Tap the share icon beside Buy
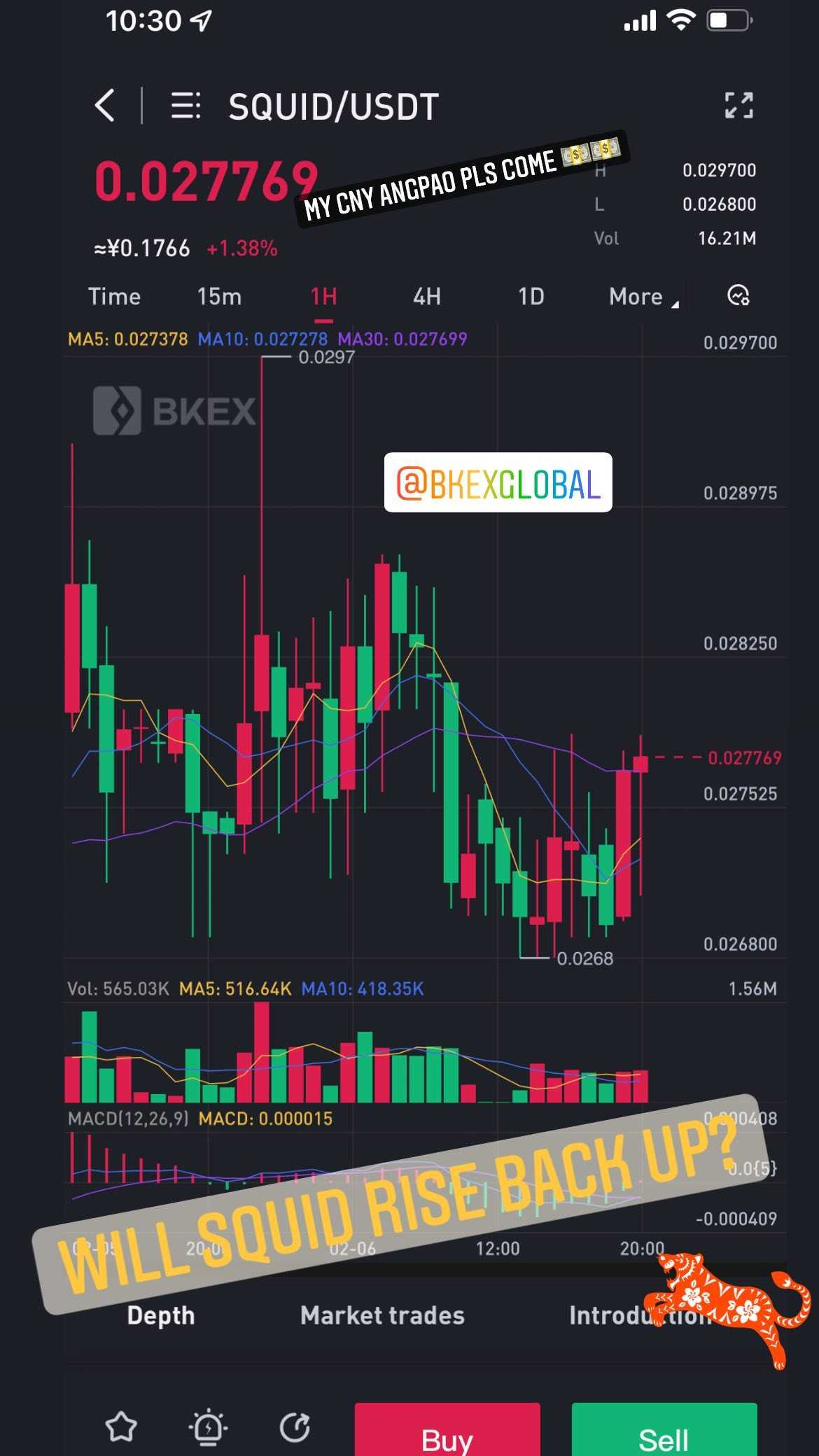 [295, 1428]
